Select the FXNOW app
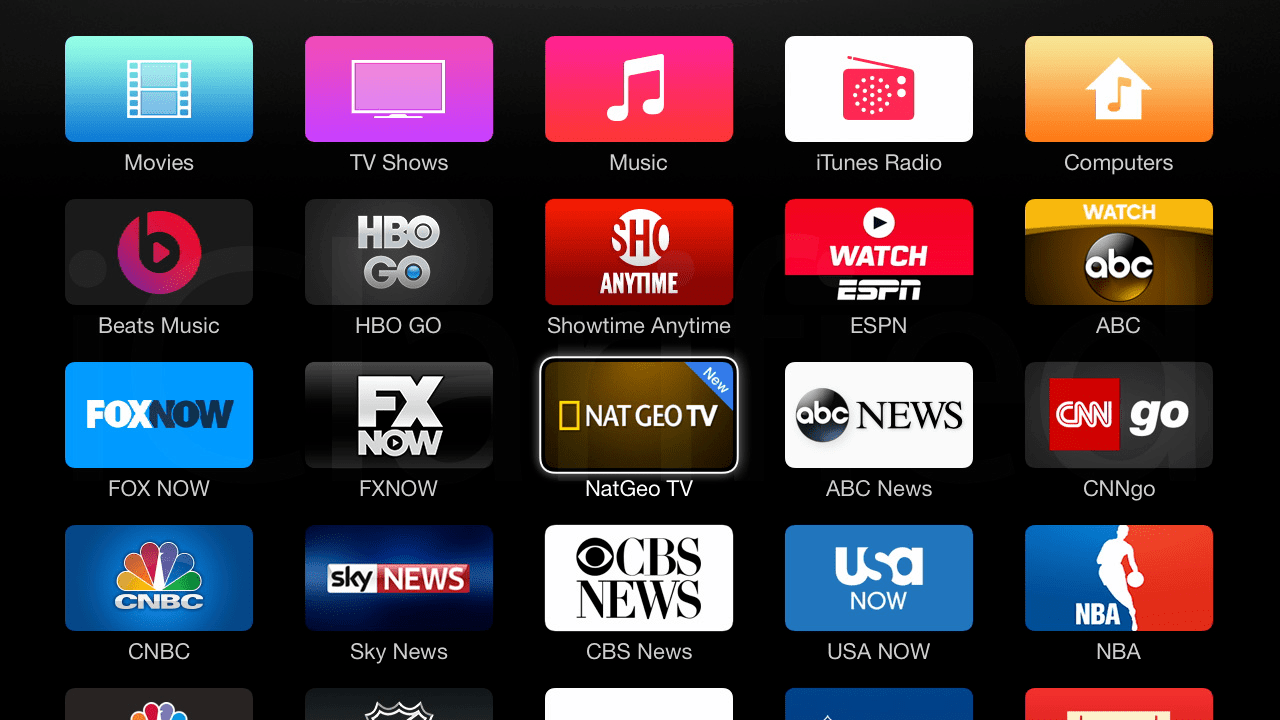 click(x=399, y=415)
